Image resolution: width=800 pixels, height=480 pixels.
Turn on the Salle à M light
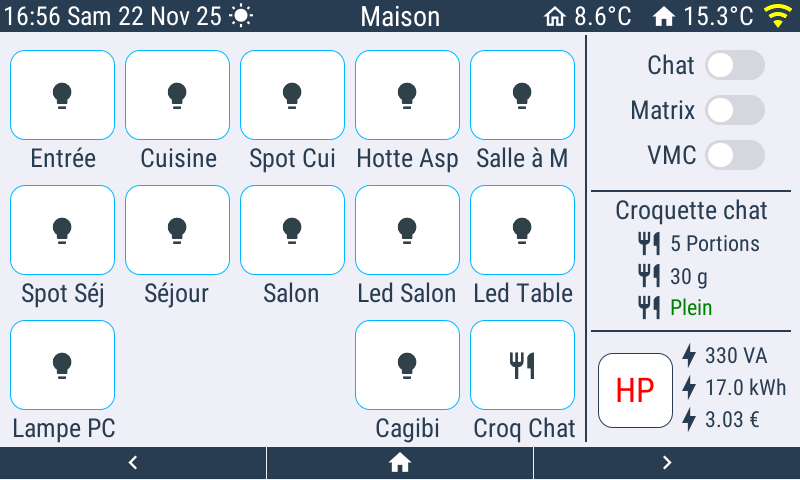point(522,95)
